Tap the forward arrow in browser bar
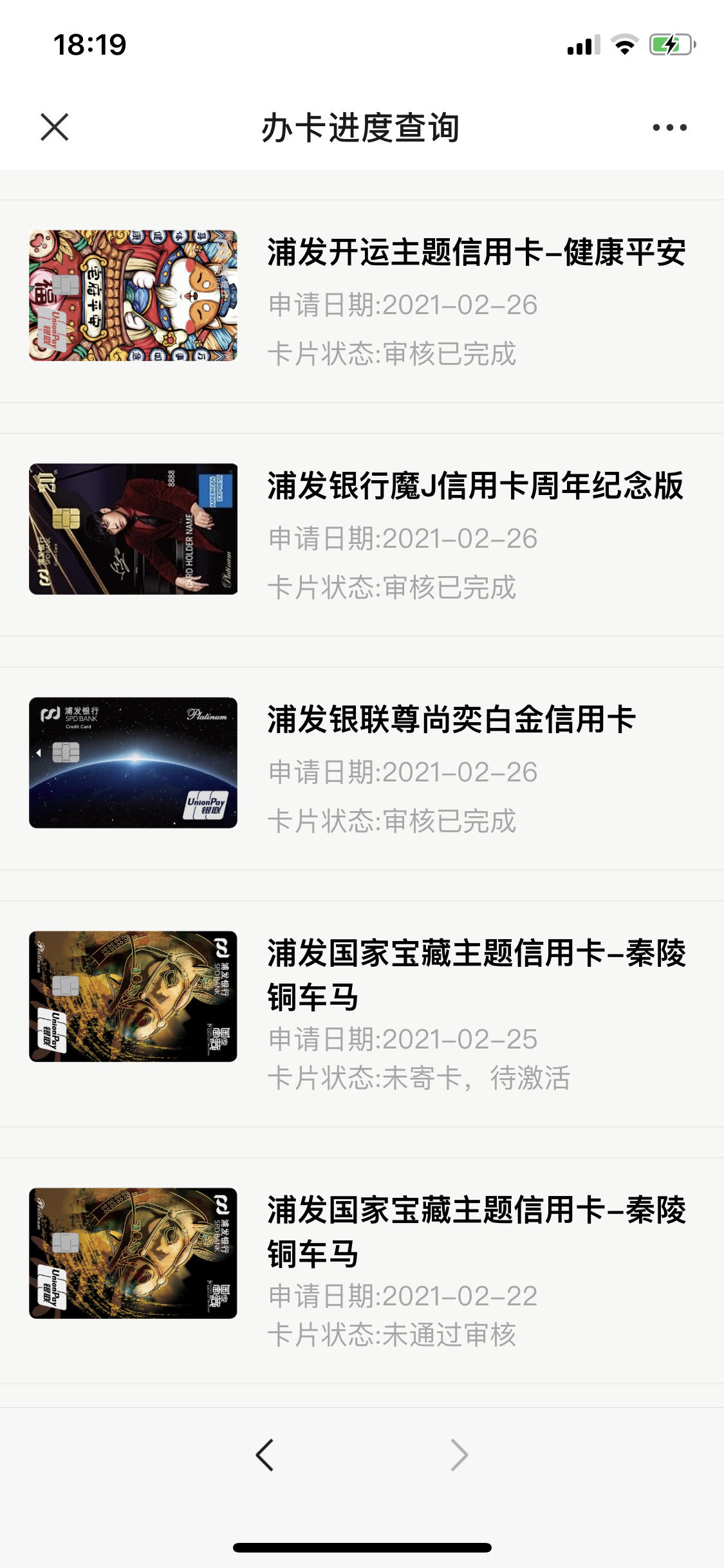The height and width of the screenshot is (1568, 724). [459, 1455]
